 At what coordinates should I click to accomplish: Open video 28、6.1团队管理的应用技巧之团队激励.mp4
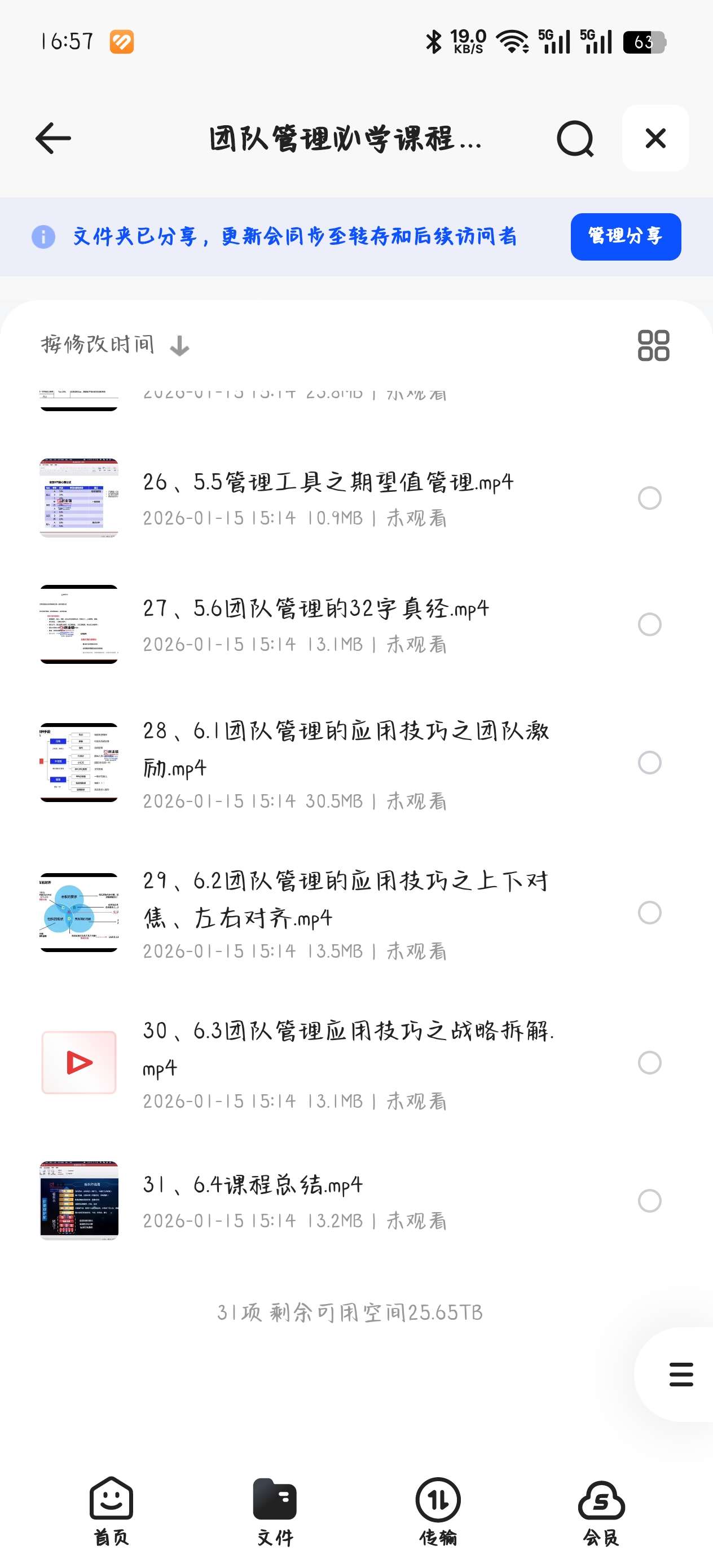[345, 748]
